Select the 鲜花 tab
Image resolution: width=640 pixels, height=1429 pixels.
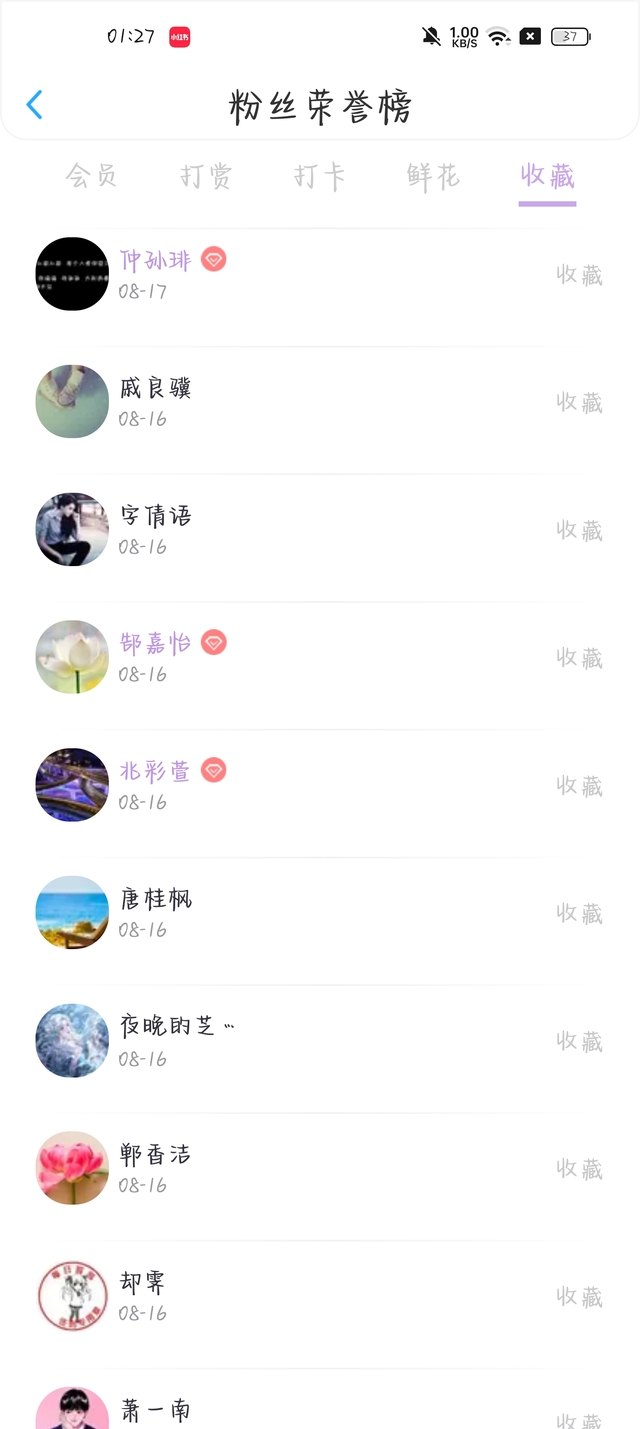pos(434,176)
